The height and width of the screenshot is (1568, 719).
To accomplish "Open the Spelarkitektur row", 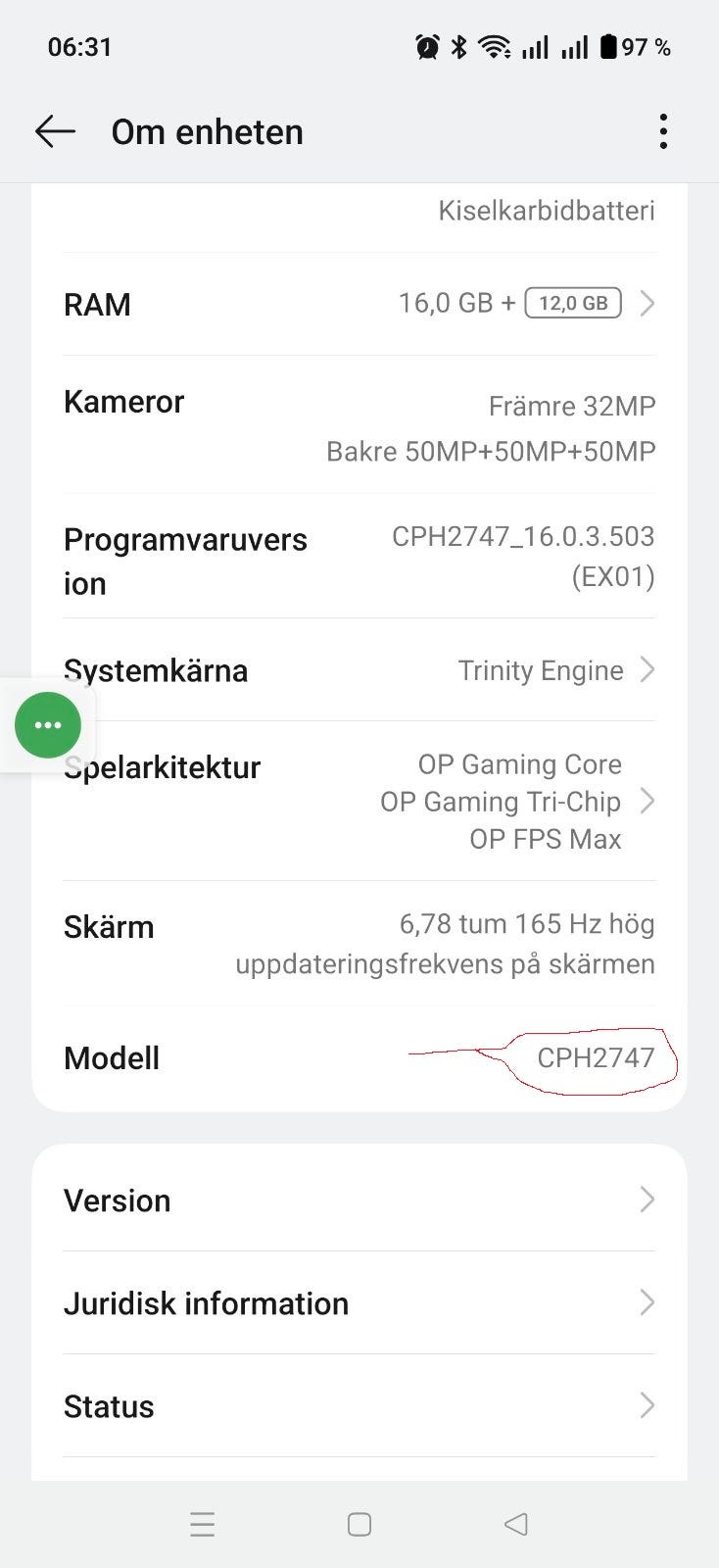I will [359, 802].
